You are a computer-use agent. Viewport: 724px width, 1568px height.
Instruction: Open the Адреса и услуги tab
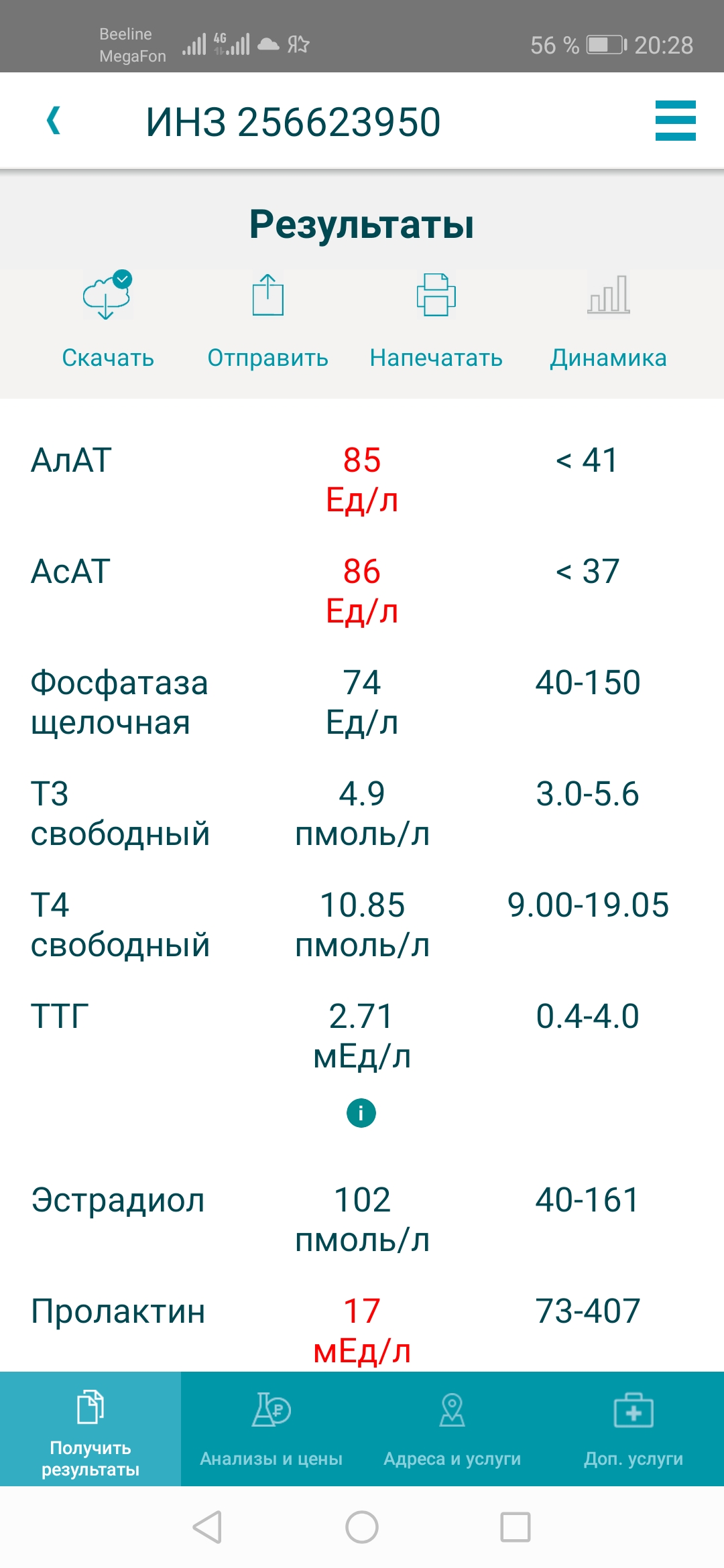pos(452,1429)
